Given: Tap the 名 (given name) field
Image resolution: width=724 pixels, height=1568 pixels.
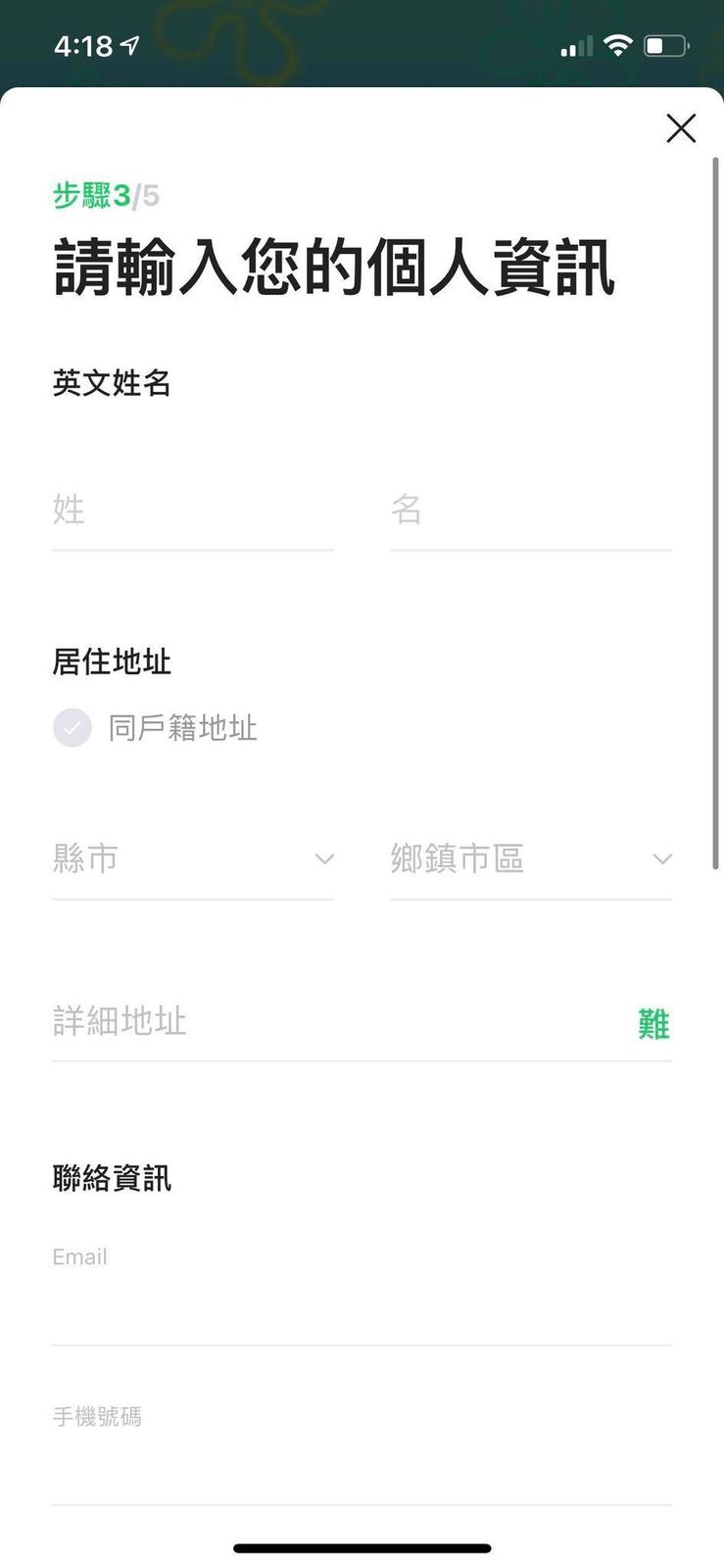Looking at the screenshot, I should tap(530, 511).
